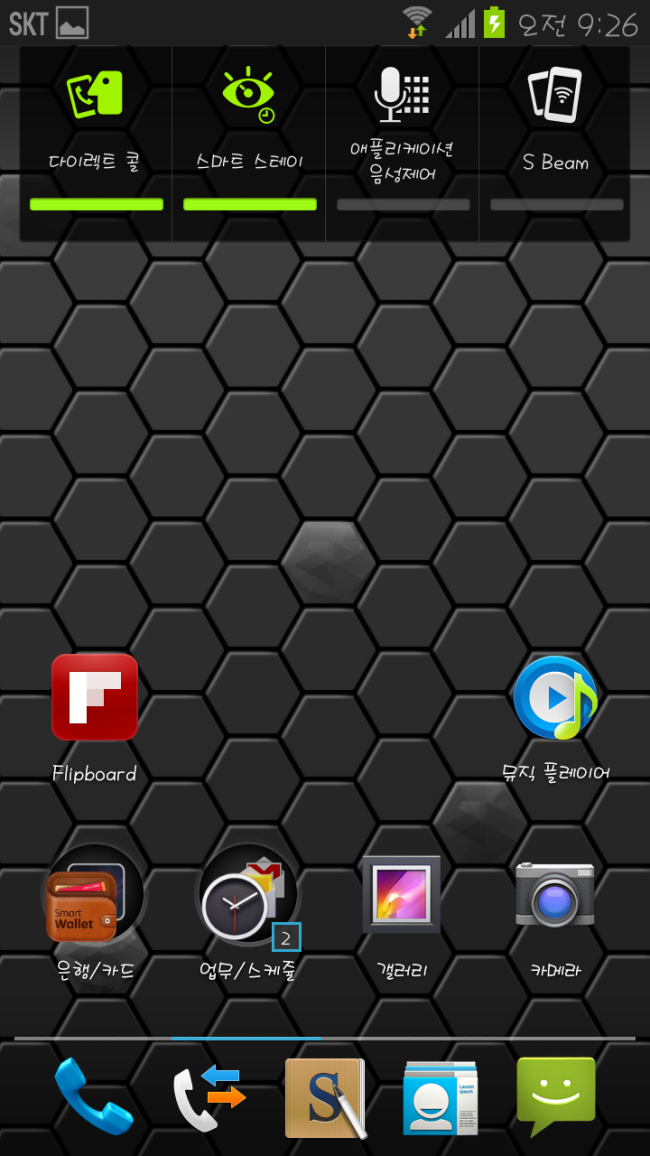This screenshot has height=1156, width=650.
Task: Launch the 뮤직 플레이어 app
Action: pos(555,698)
